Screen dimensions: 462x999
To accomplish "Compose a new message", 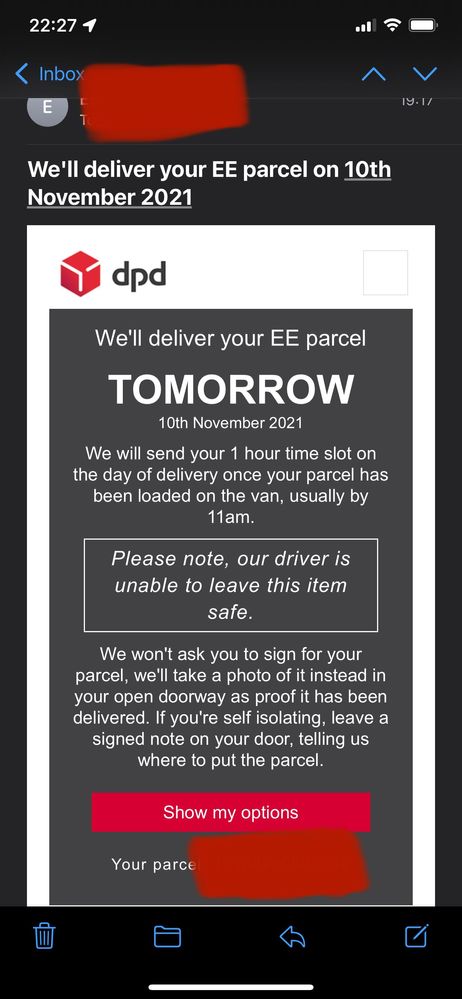I will click(417, 935).
